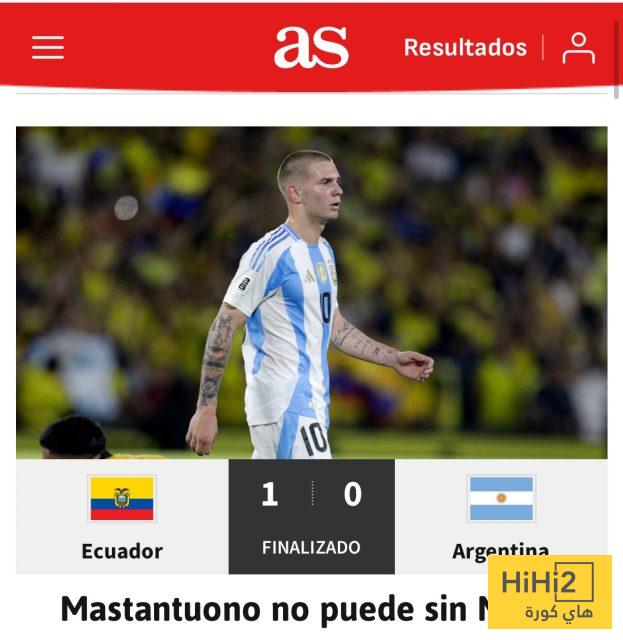Go to the AS home logo

coord(312,47)
